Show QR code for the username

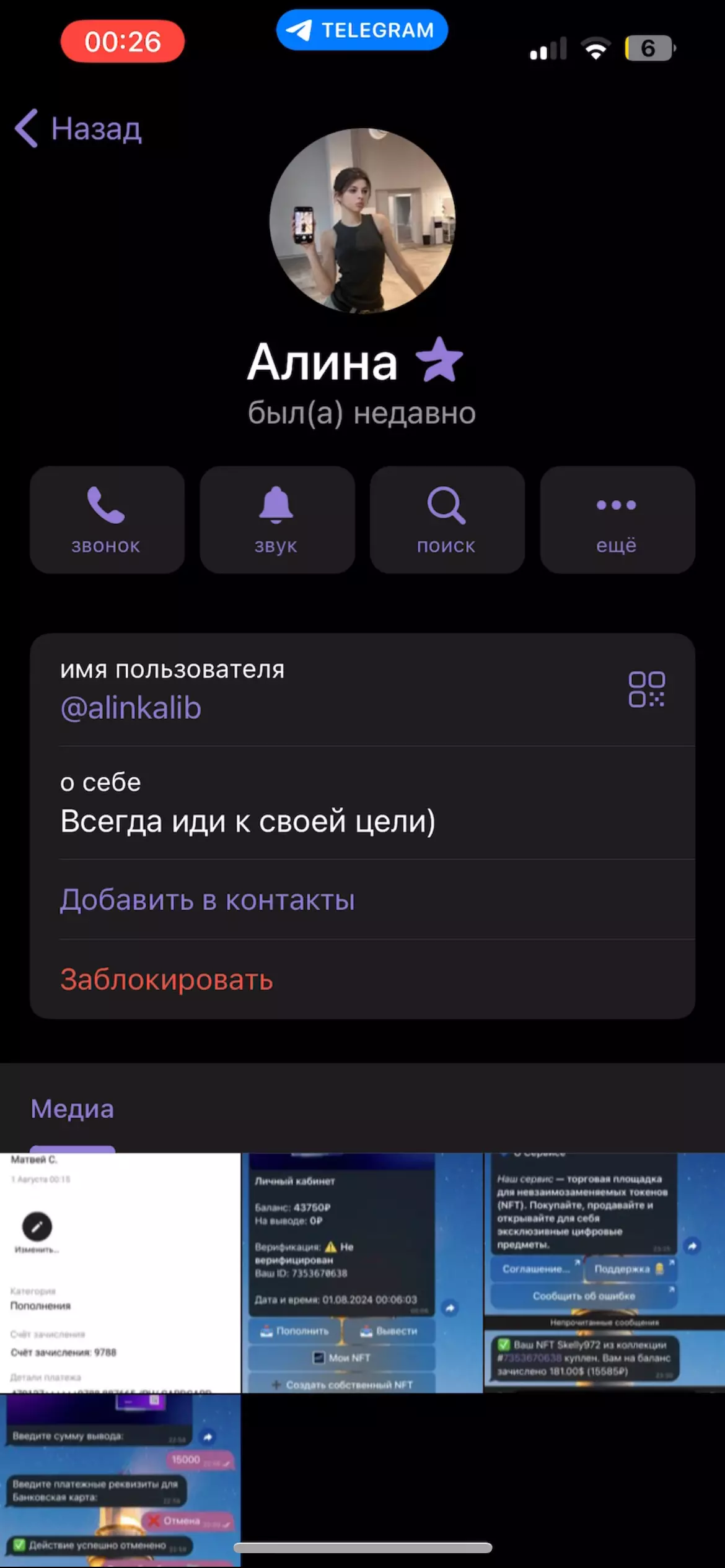646,689
